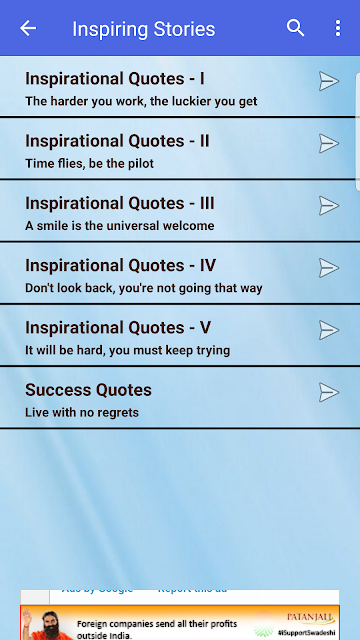Open Inspirational Quotes - V
The width and height of the screenshot is (360, 640).
(180, 336)
